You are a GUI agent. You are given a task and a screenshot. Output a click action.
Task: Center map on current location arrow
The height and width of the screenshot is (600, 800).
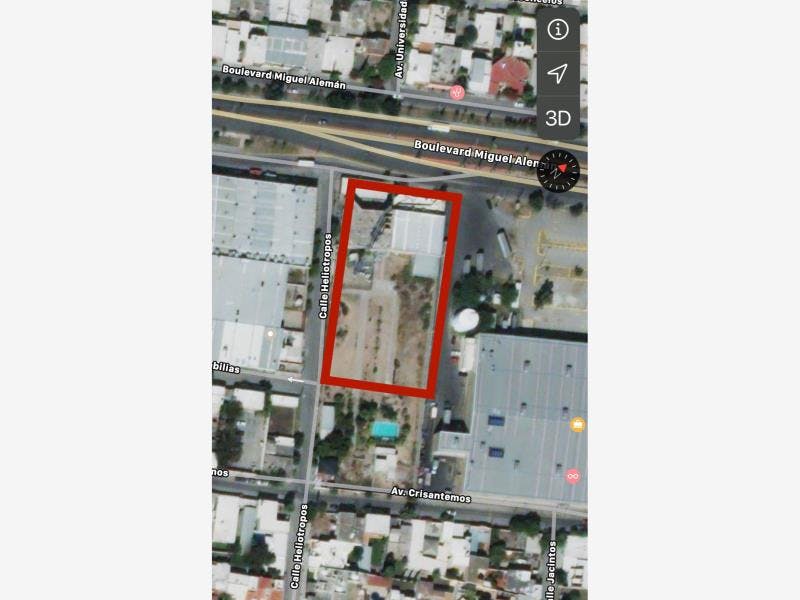[558, 74]
